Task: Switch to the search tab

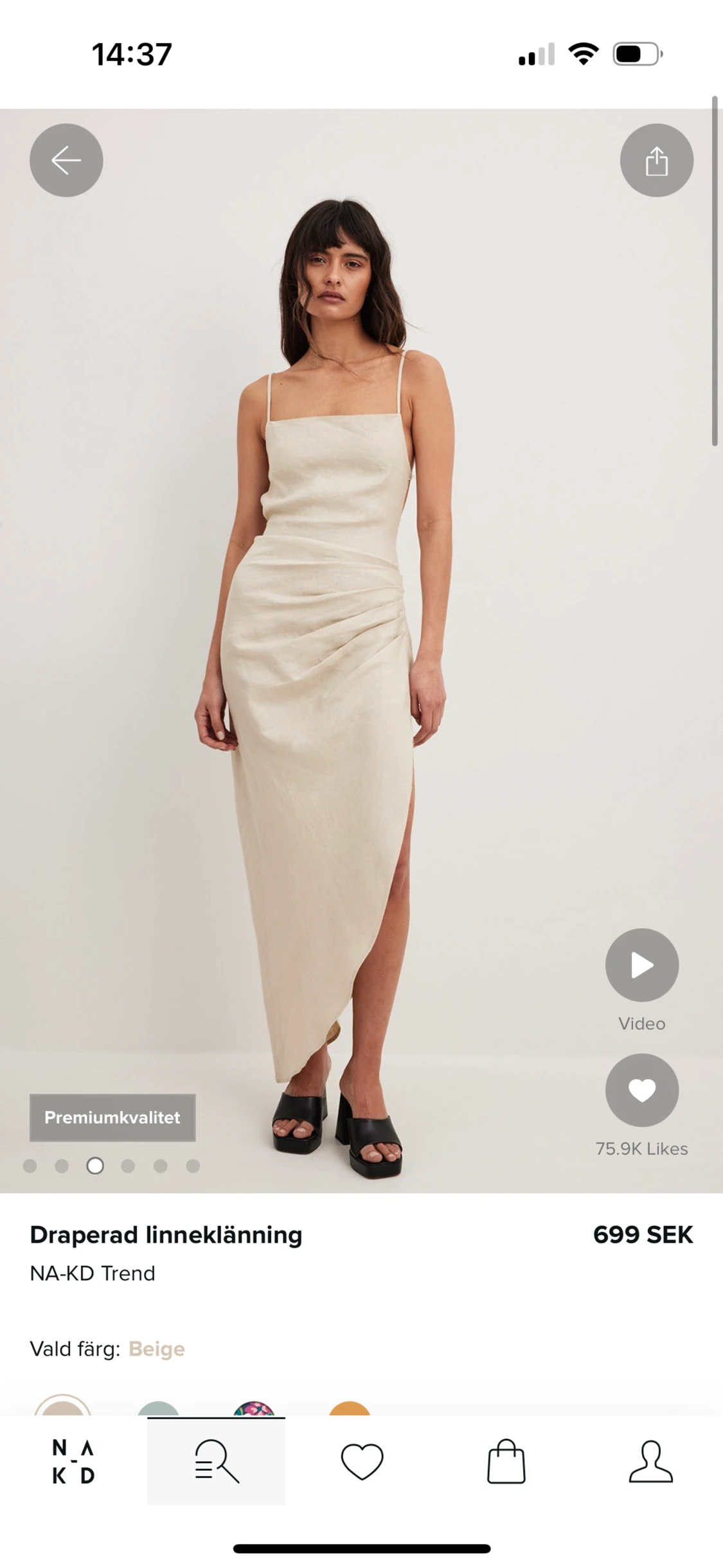Action: coord(217,1461)
